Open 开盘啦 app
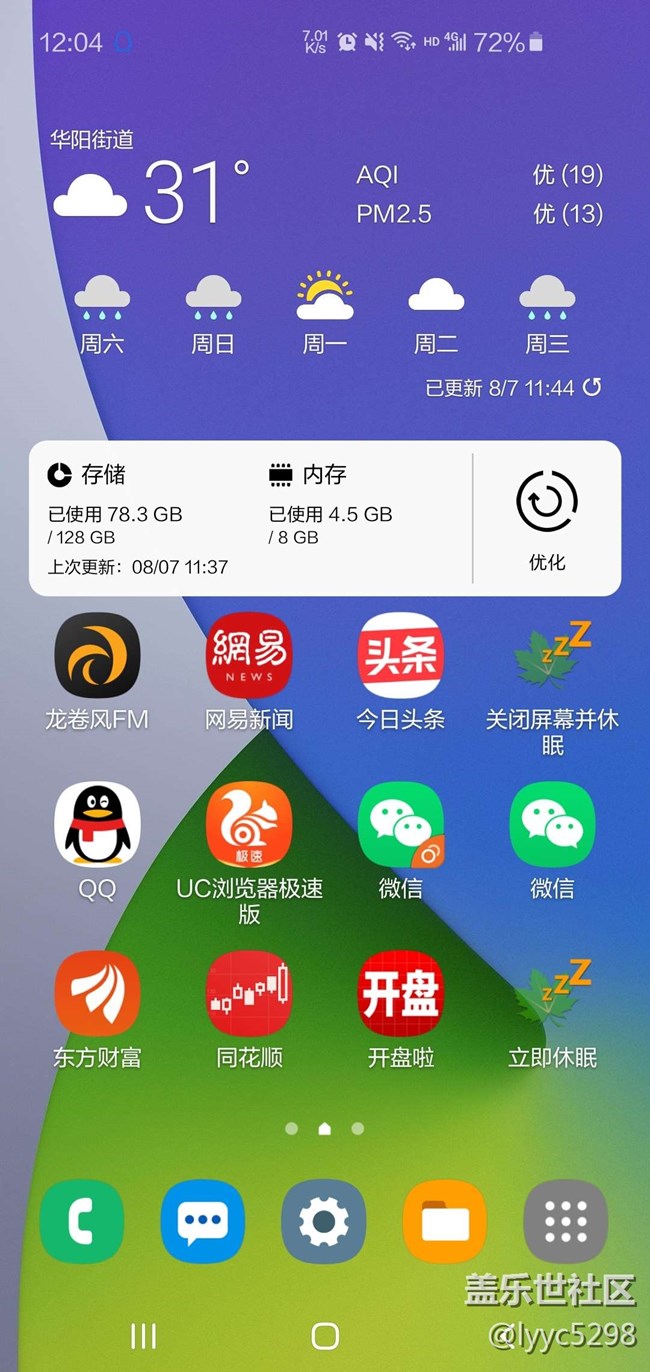Image resolution: width=650 pixels, height=1372 pixels. coord(401,993)
